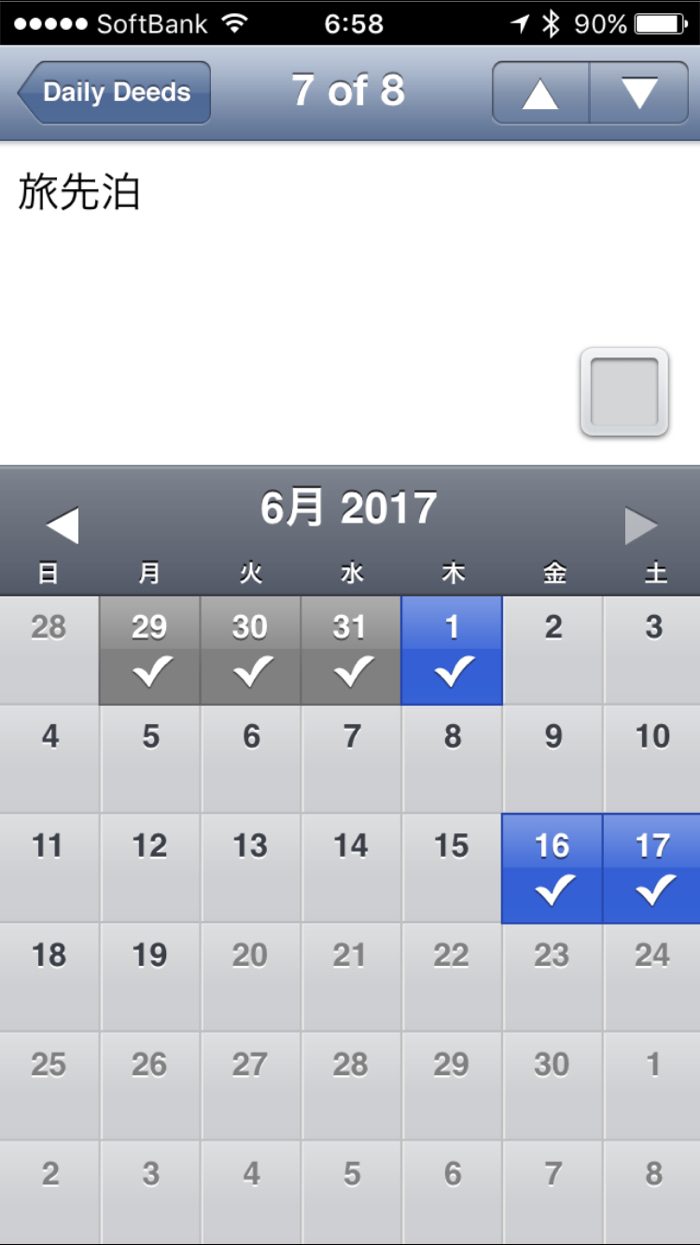Check the box for 旅先泊
The height and width of the screenshot is (1245, 700).
tap(624, 392)
